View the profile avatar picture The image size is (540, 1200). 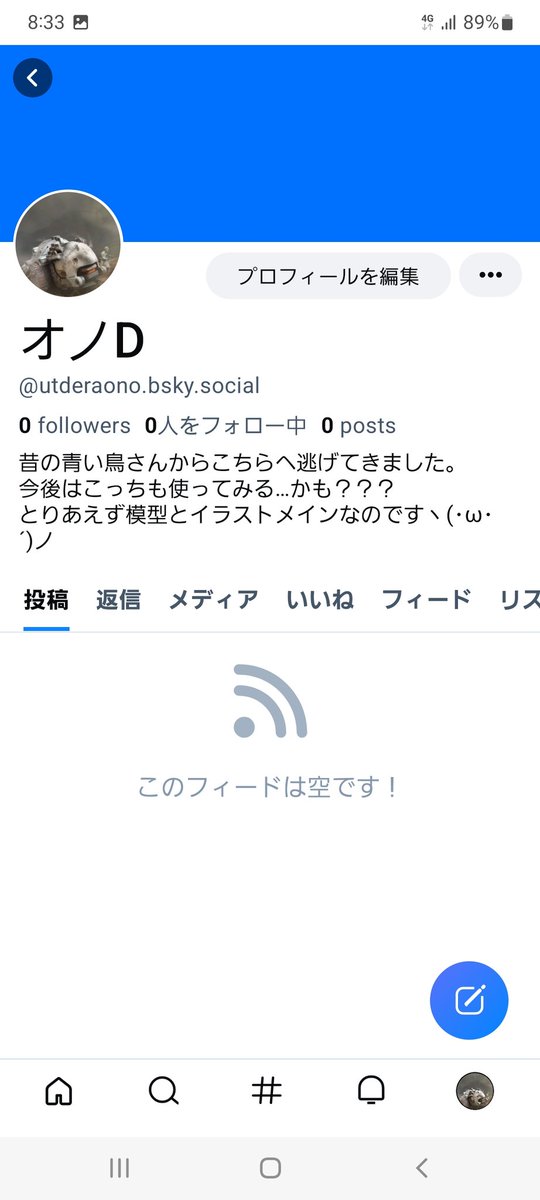[68, 244]
